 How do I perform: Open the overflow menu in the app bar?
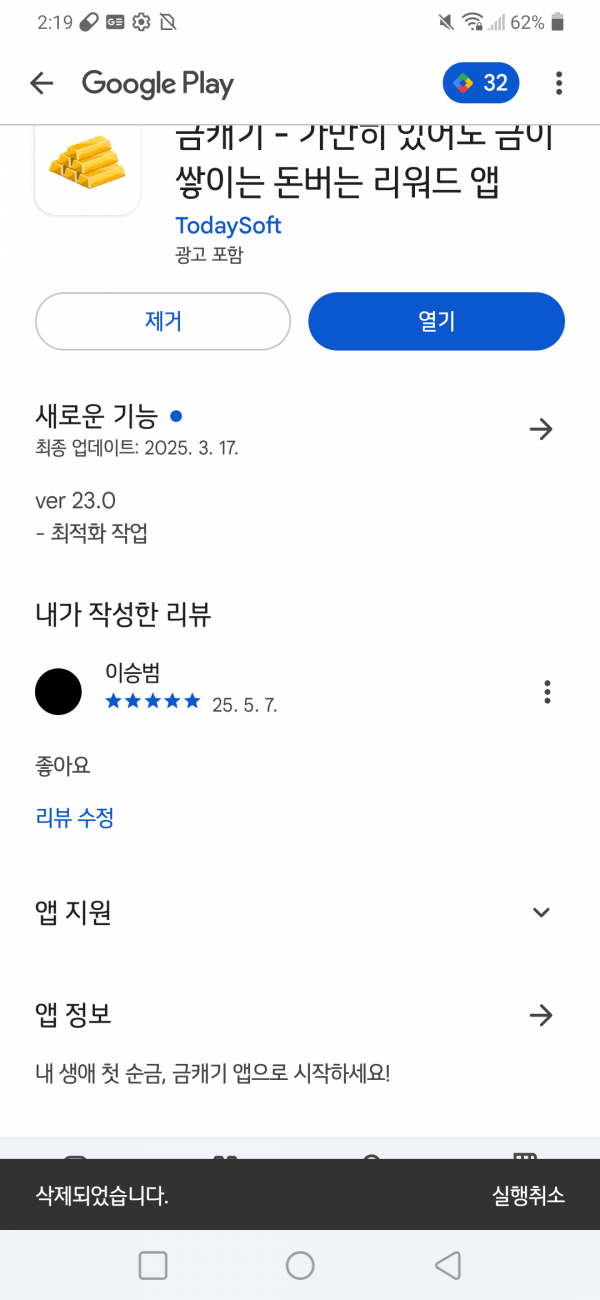tap(559, 83)
